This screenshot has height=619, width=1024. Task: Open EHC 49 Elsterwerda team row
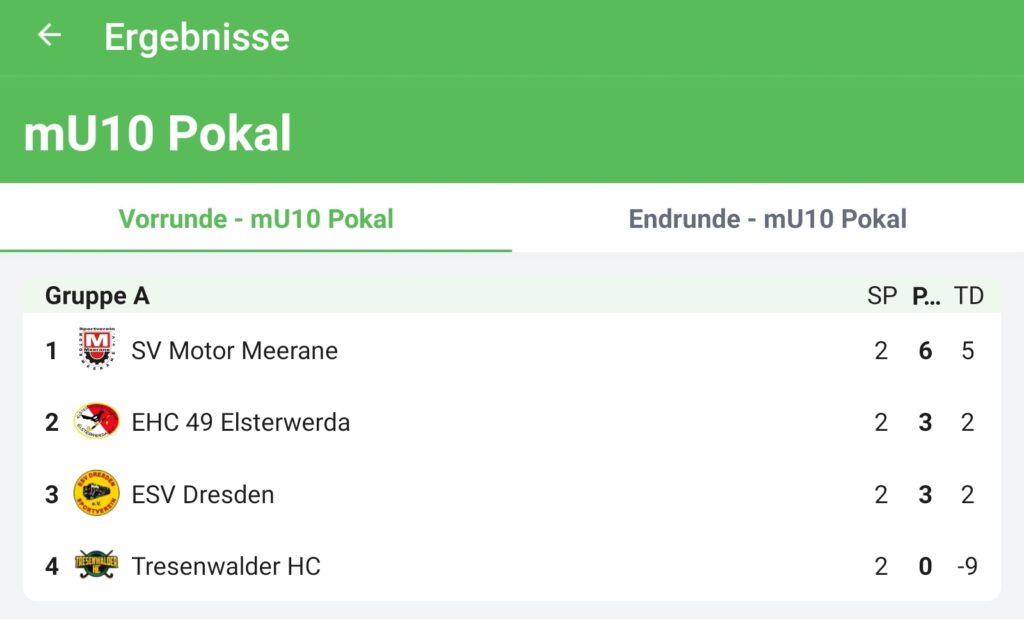[x=240, y=423]
